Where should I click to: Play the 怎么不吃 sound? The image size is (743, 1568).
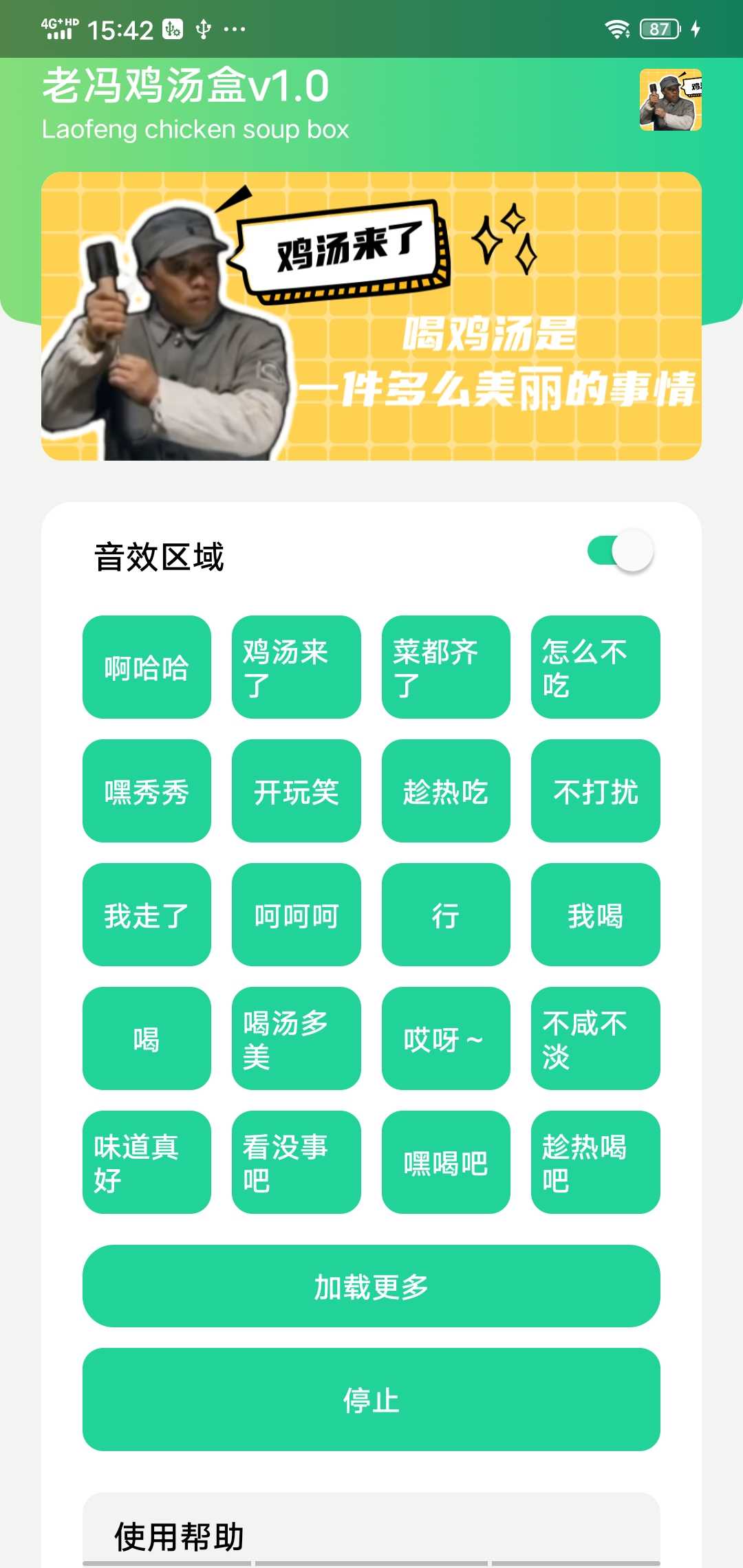596,667
